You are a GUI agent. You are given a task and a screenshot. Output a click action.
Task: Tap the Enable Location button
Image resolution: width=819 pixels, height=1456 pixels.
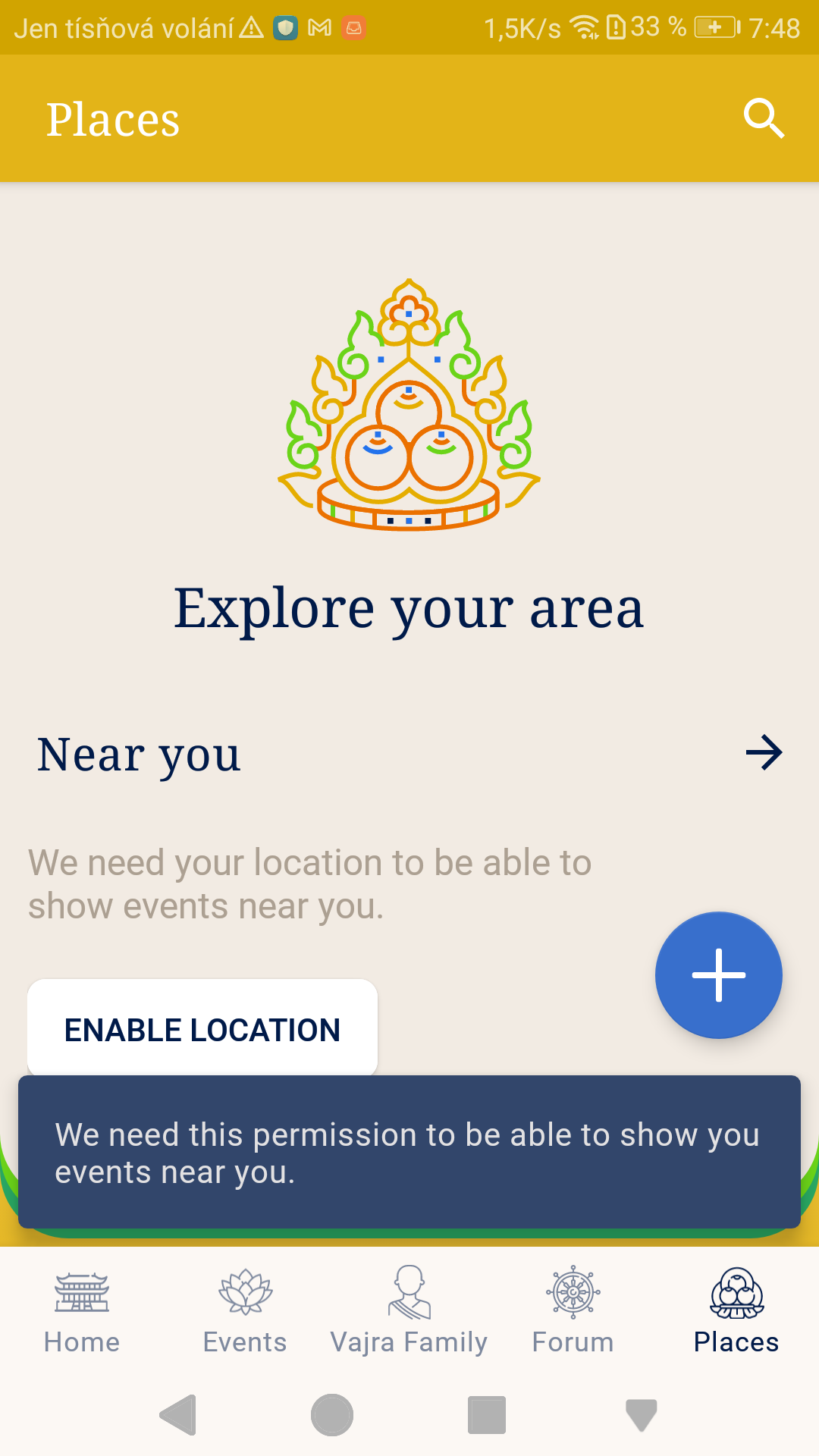(202, 1029)
